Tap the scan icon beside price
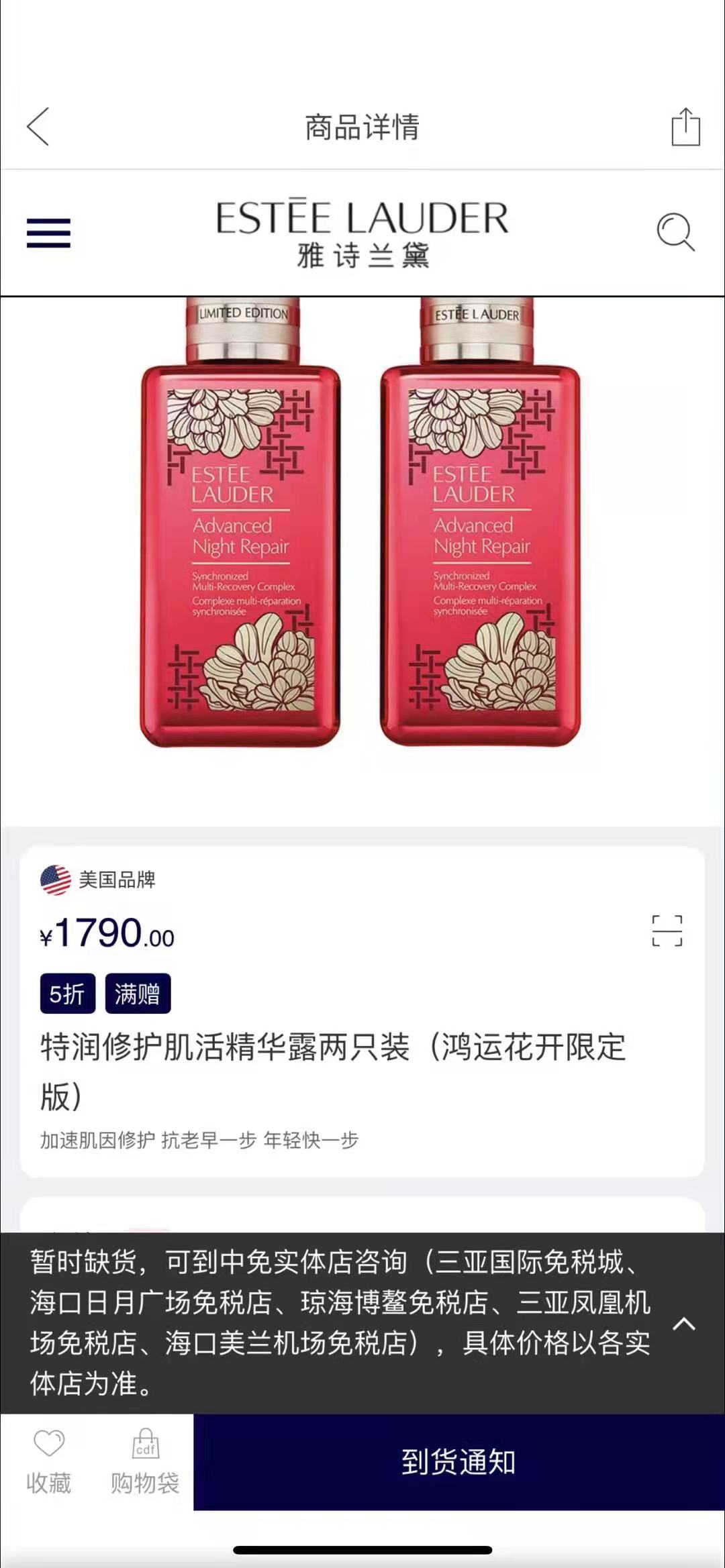Viewport: 725px width, 1568px height. pyautogui.click(x=667, y=931)
